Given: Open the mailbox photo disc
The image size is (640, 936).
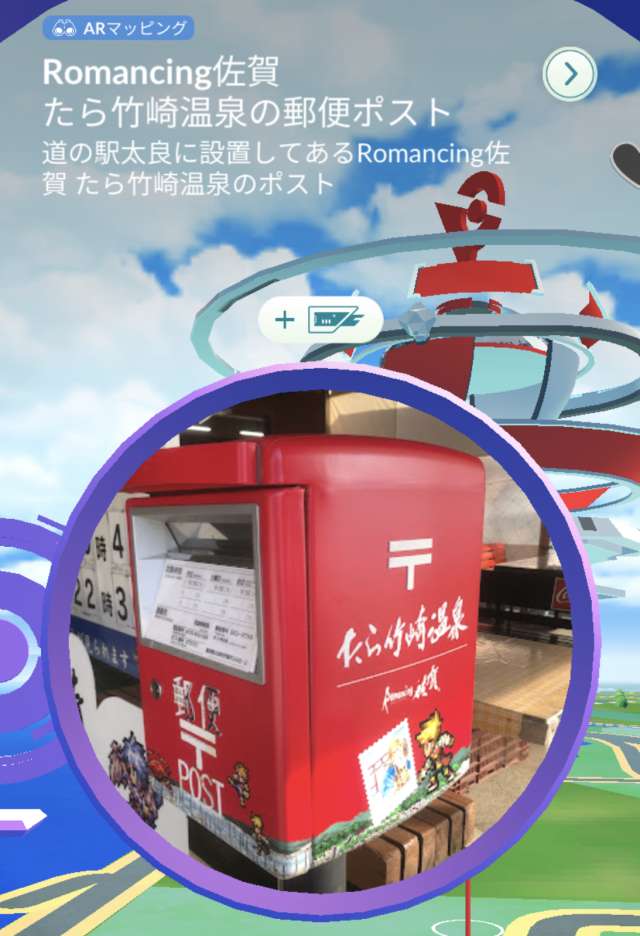Looking at the screenshot, I should 318,640.
